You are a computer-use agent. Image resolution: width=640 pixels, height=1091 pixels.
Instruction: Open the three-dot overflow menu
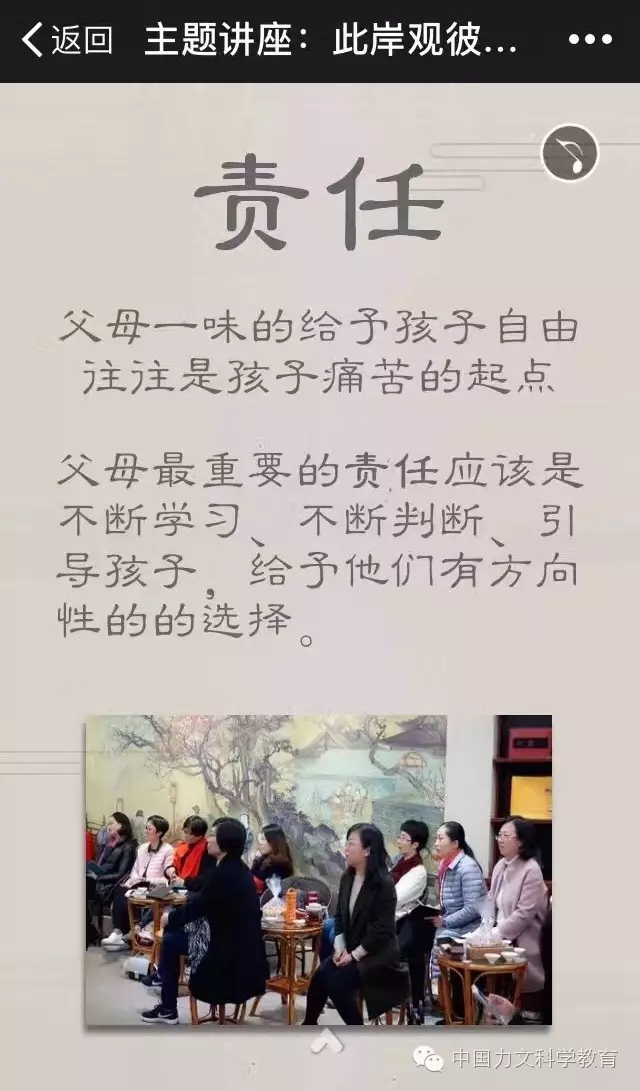click(x=590, y=40)
